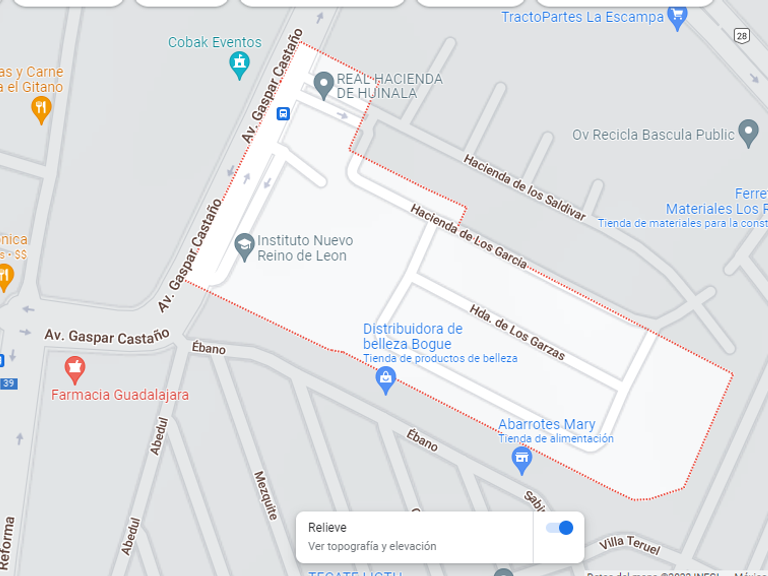This screenshot has width=768, height=576.
Task: Open the TractoPartes La Escampa pin
Action: click(x=677, y=18)
